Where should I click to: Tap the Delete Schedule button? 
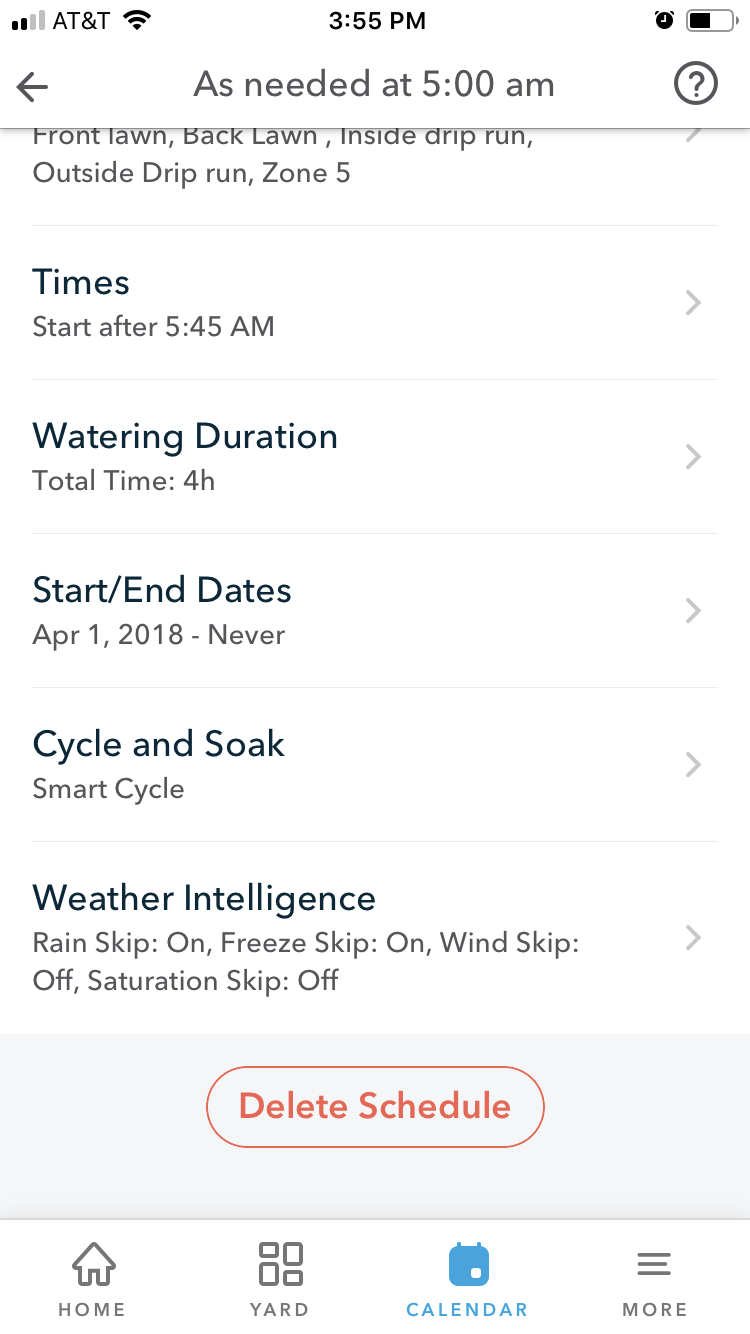tap(375, 1106)
